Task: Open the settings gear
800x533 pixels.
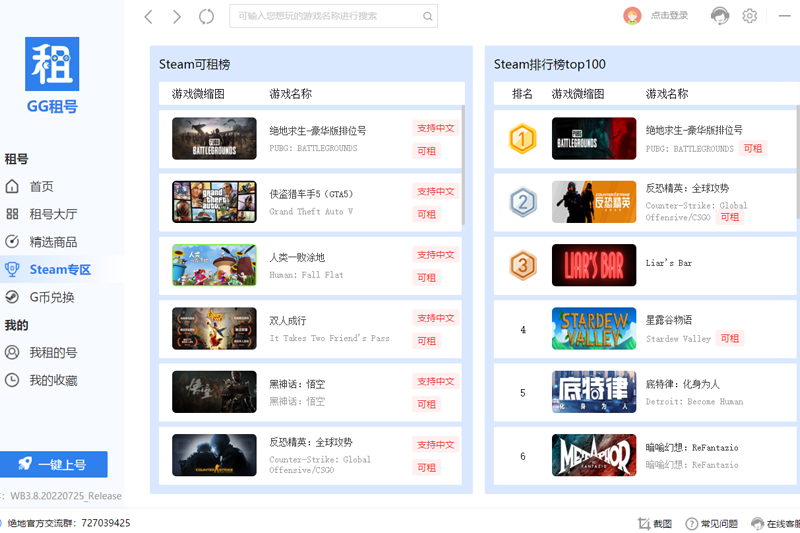Action: [750, 16]
